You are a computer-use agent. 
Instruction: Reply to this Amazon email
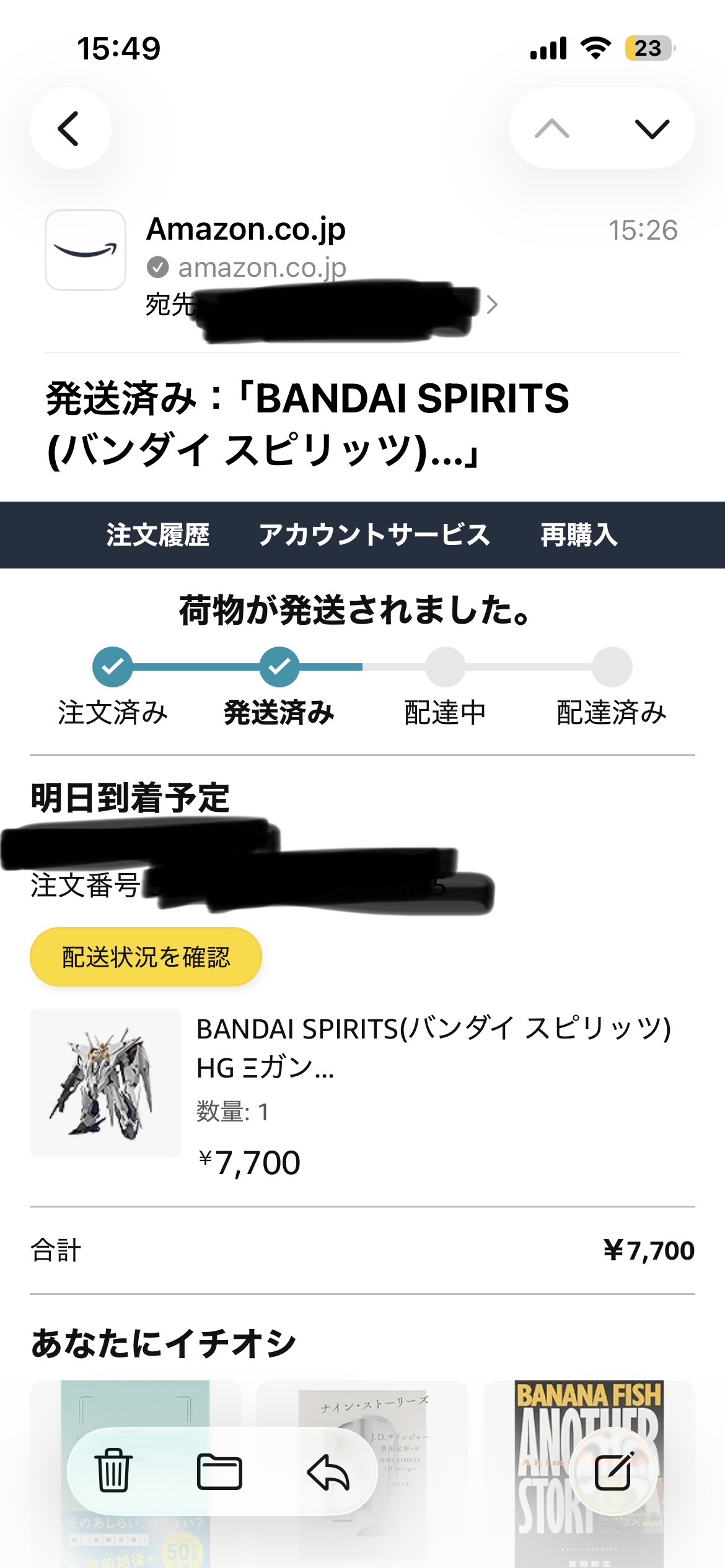pos(328,1471)
